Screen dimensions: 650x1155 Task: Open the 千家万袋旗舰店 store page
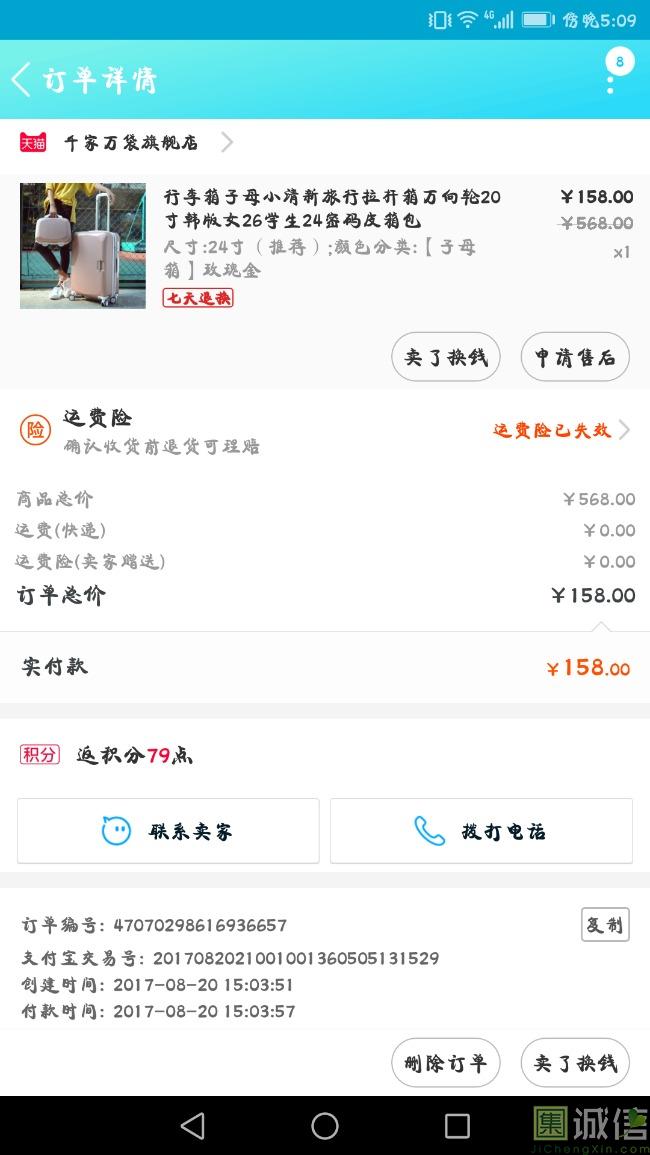pos(130,142)
